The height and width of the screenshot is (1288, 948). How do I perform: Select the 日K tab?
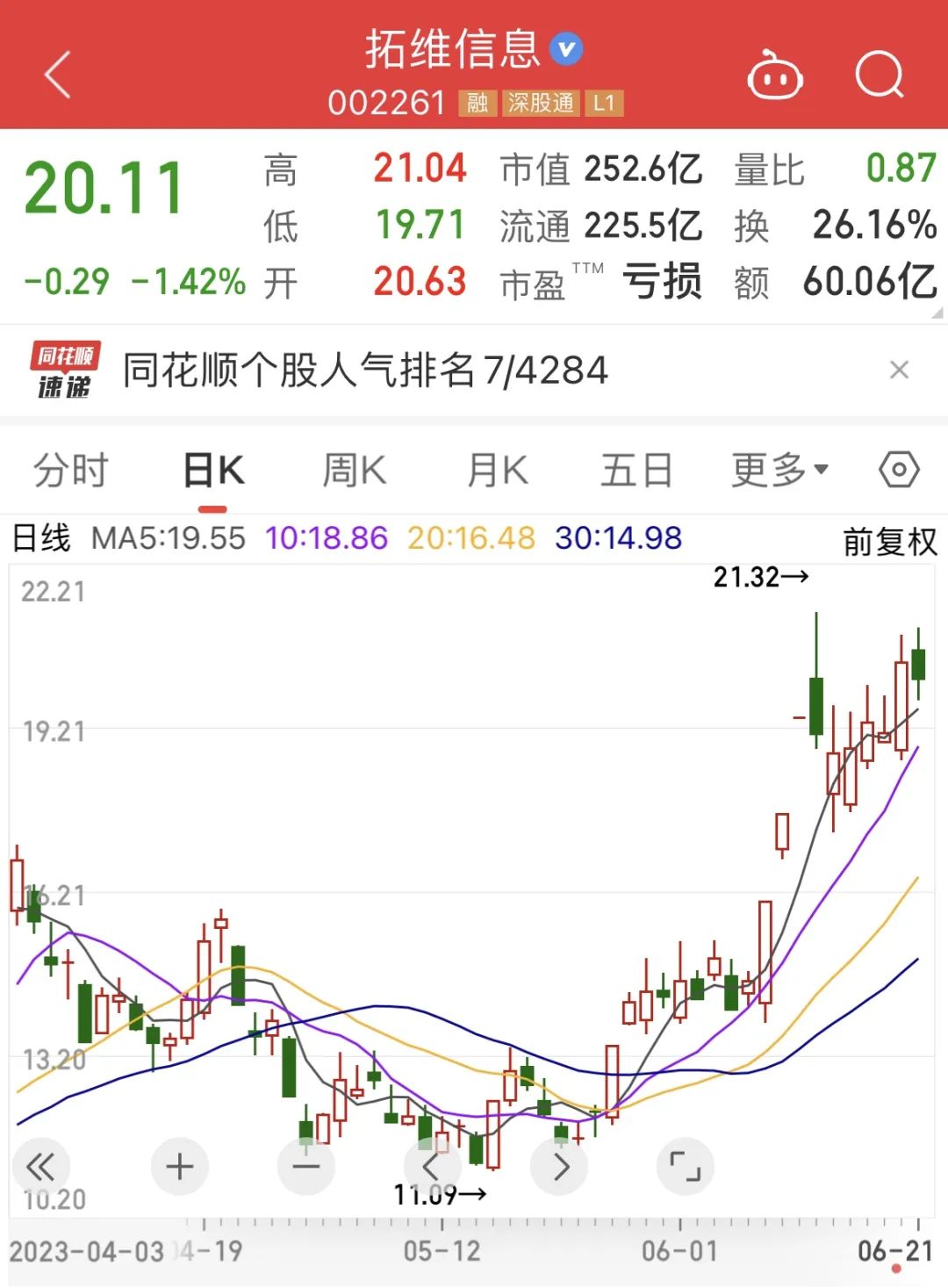coord(213,471)
